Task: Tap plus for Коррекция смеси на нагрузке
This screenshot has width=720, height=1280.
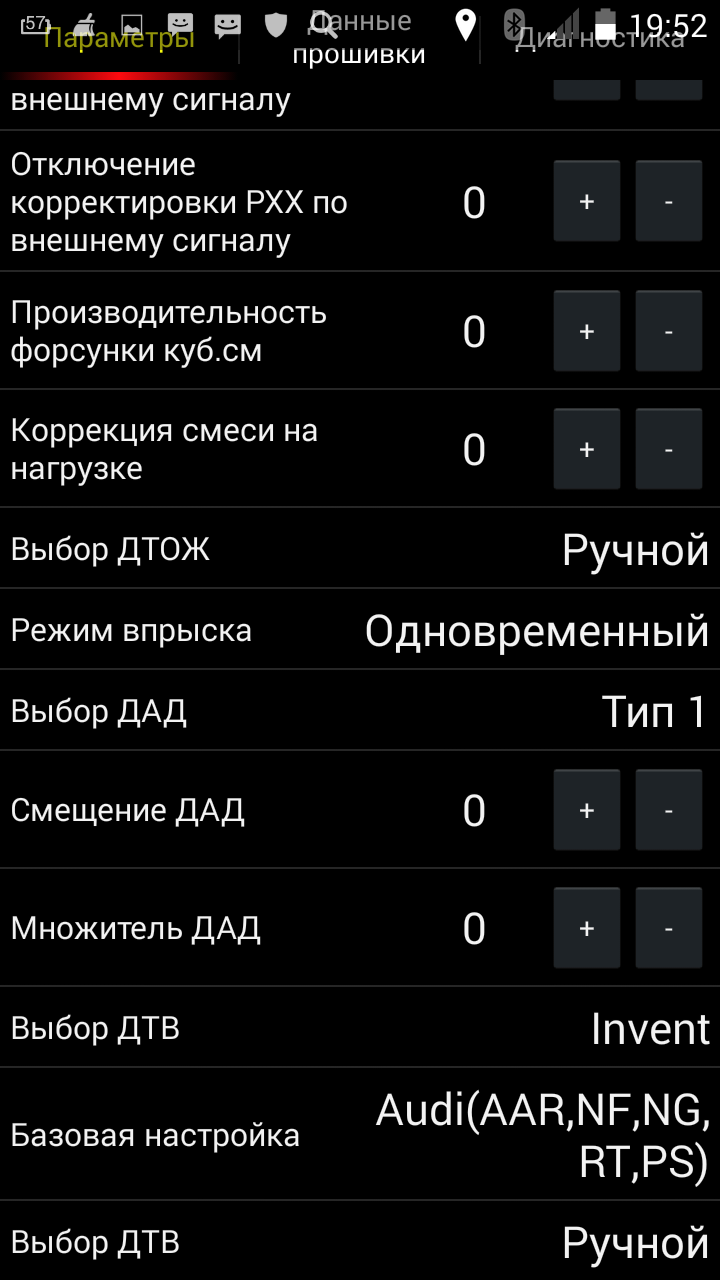Action: (x=587, y=449)
